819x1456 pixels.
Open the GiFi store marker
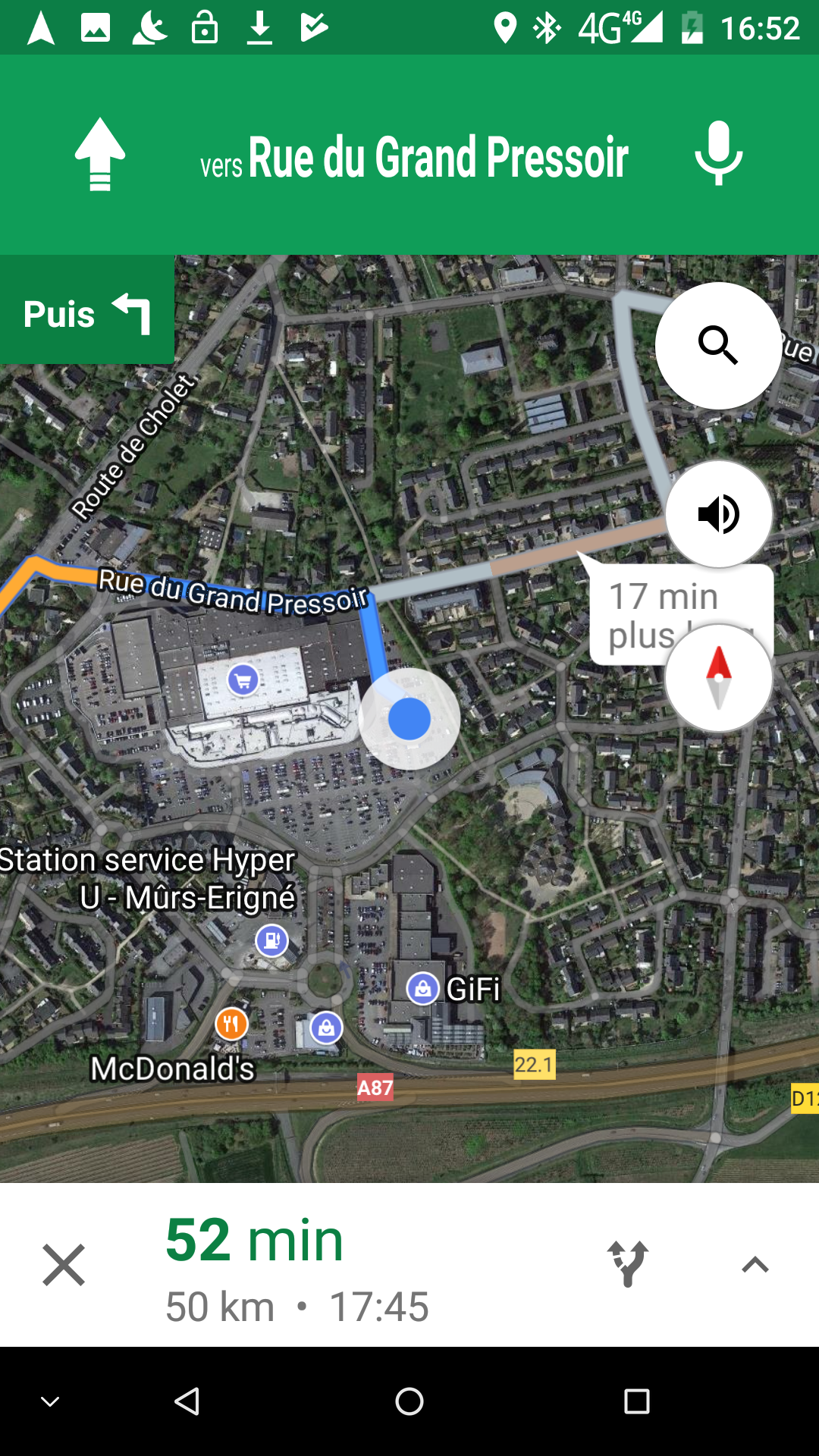tap(423, 989)
